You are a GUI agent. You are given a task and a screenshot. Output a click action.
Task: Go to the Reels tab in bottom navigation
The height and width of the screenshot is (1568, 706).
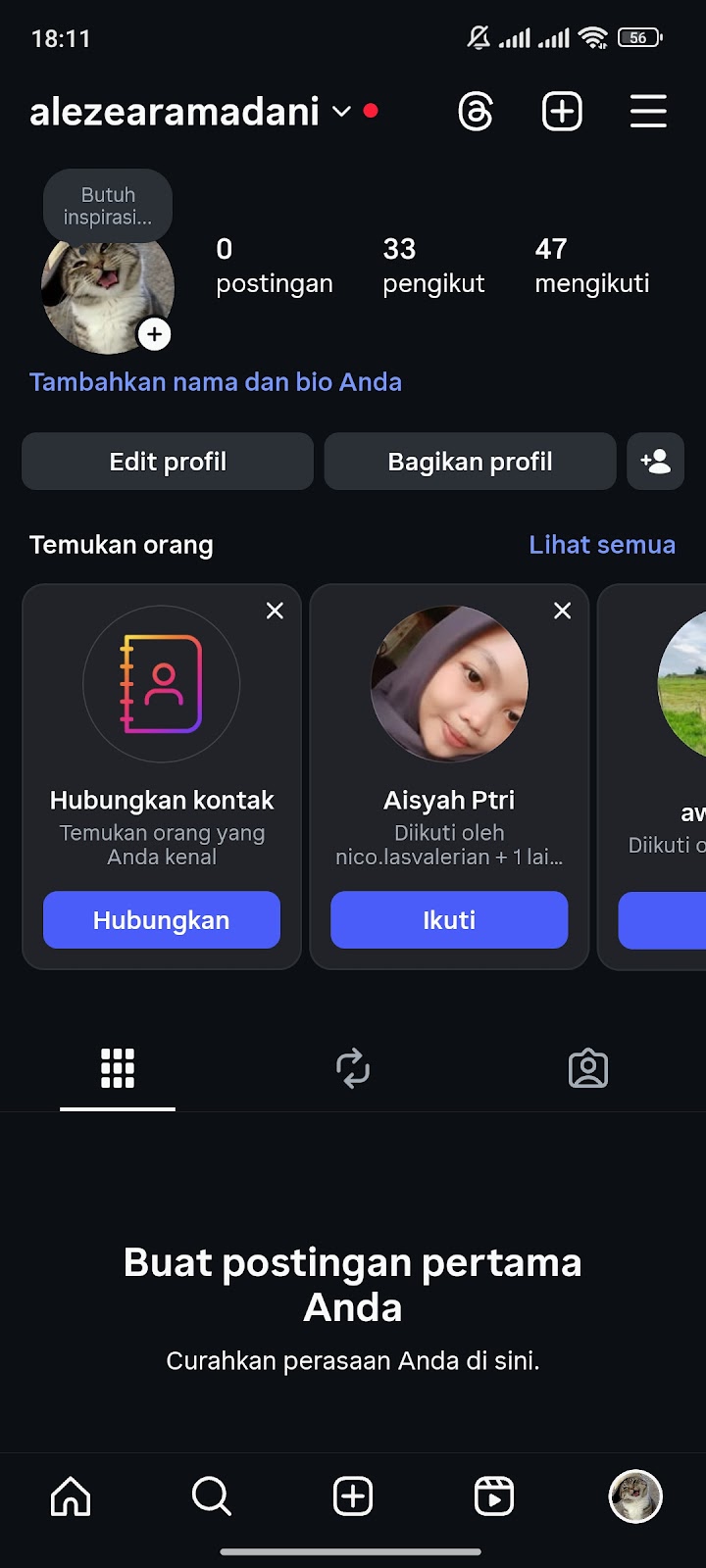493,1496
